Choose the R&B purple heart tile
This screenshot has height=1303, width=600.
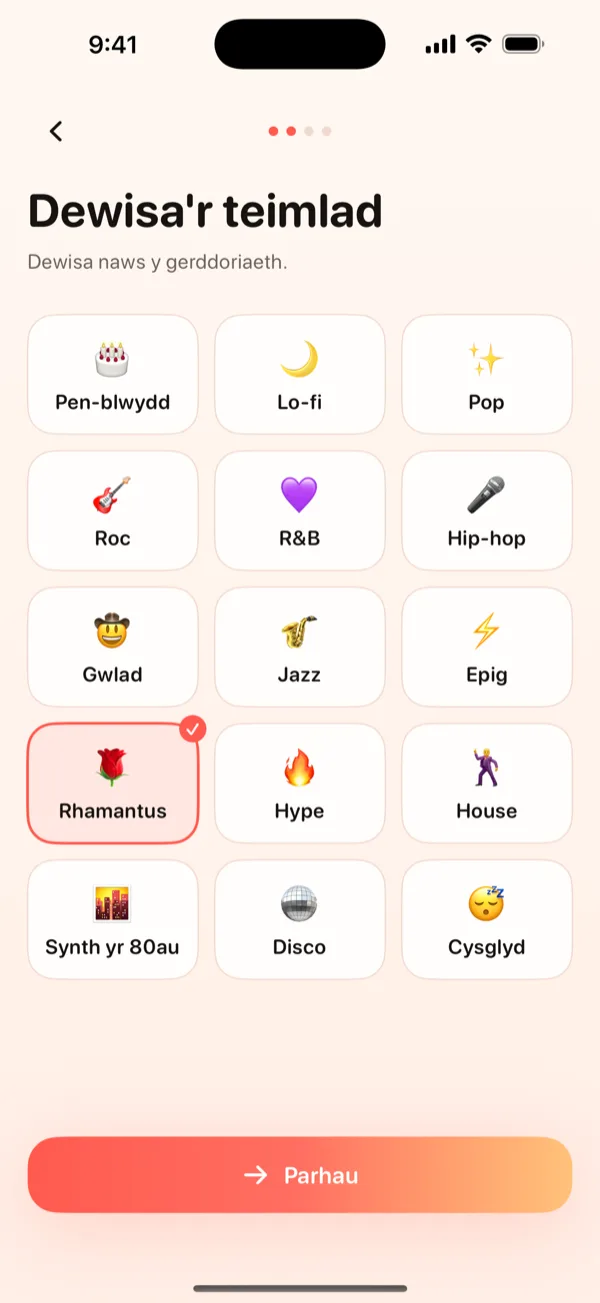[300, 511]
